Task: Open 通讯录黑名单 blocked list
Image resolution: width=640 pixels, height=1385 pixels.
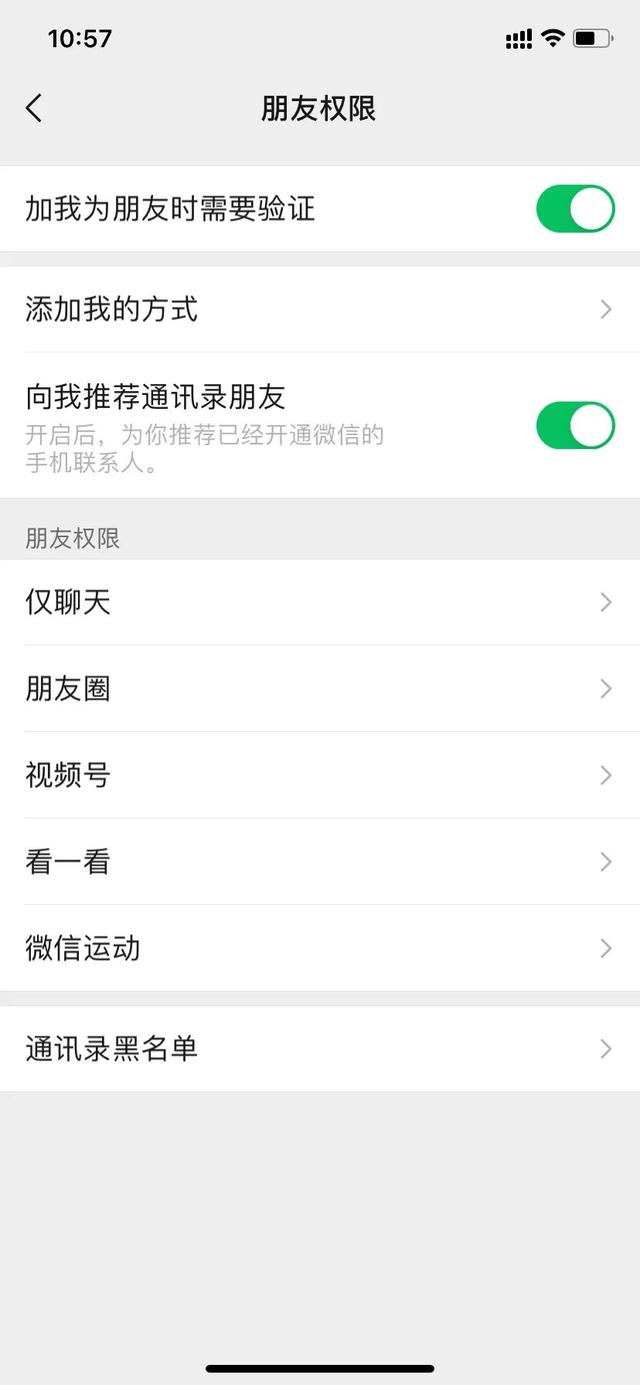Action: point(320,1048)
